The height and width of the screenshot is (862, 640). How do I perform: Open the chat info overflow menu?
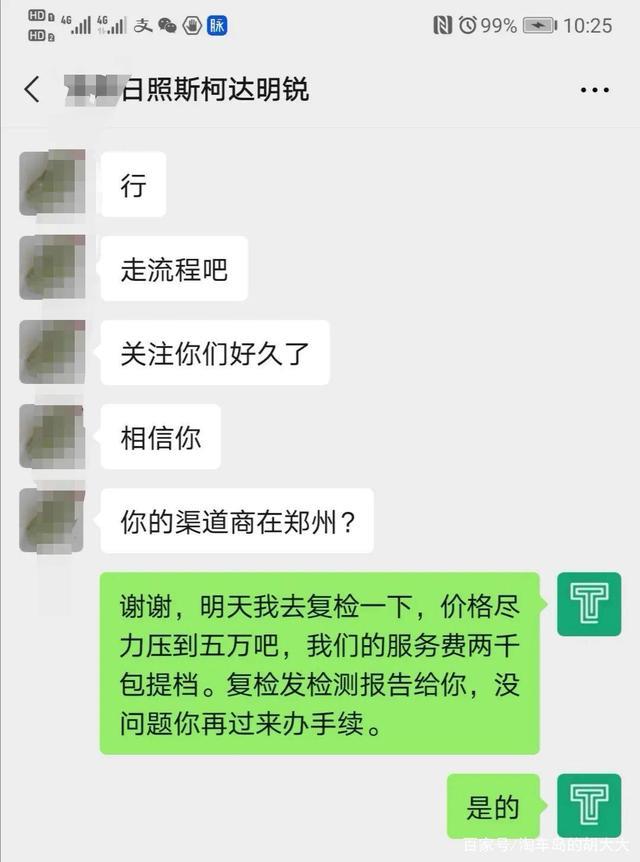tap(594, 90)
